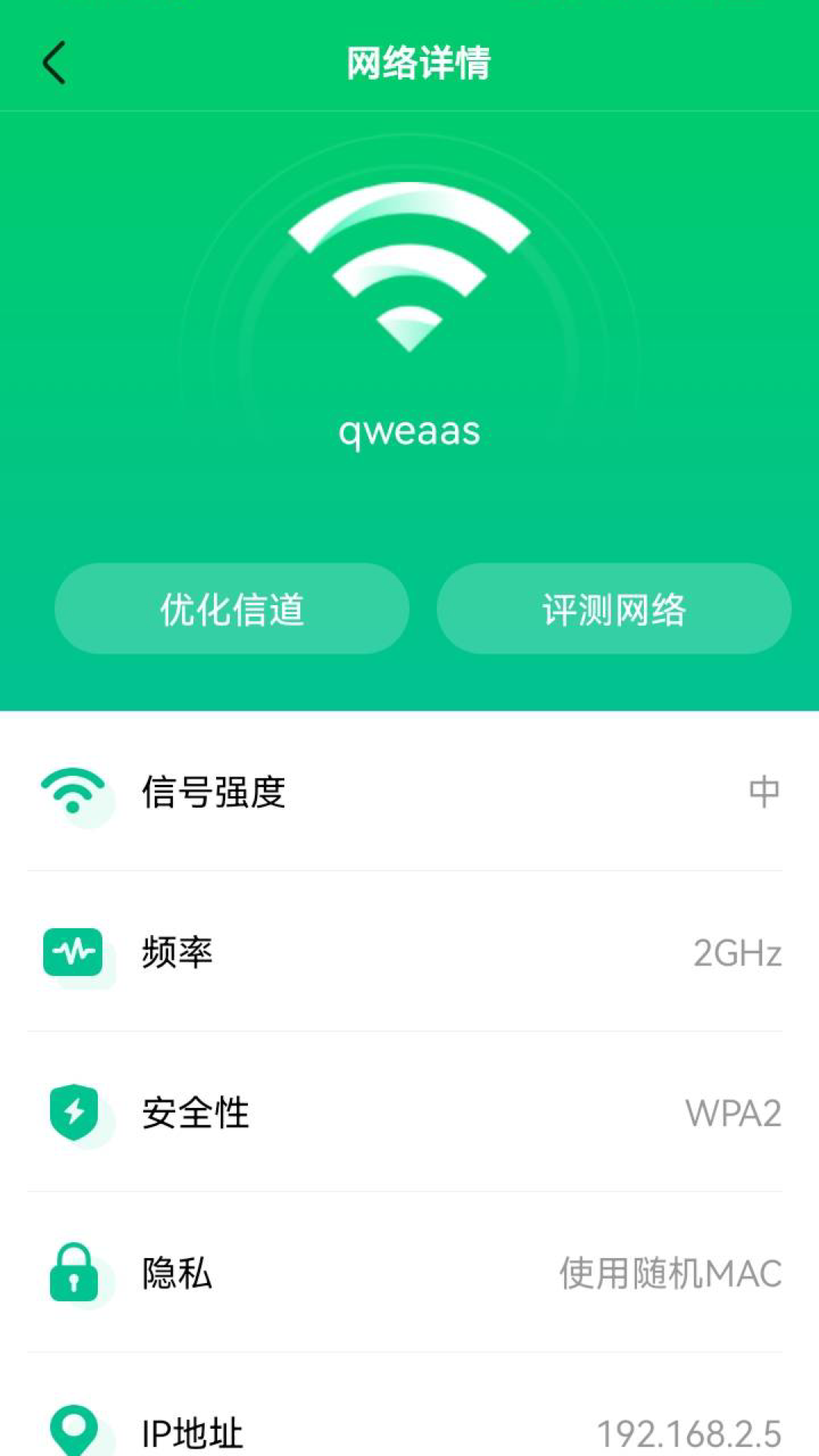Image resolution: width=819 pixels, height=1456 pixels.
Task: Tap the 评测网络 button
Action: click(x=614, y=607)
